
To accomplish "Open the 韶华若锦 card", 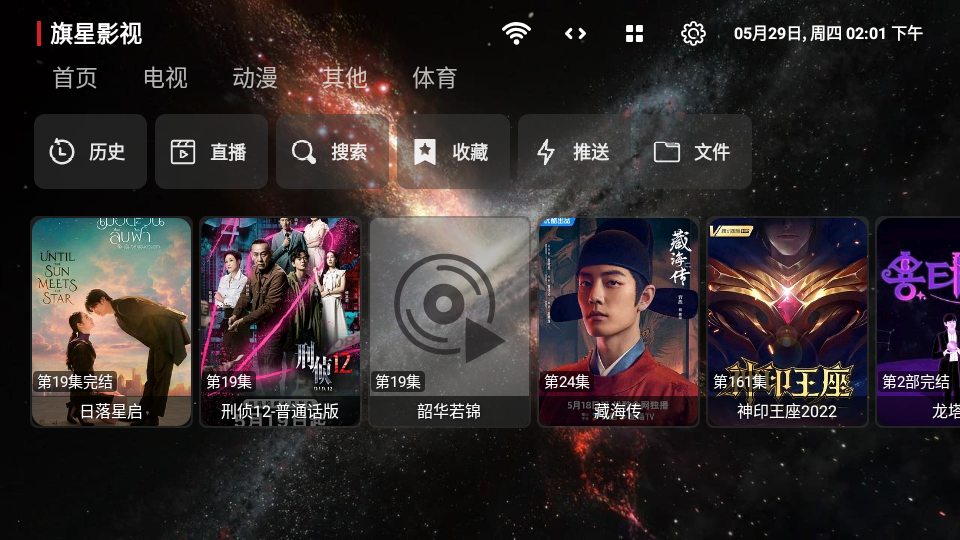I will pos(449,322).
